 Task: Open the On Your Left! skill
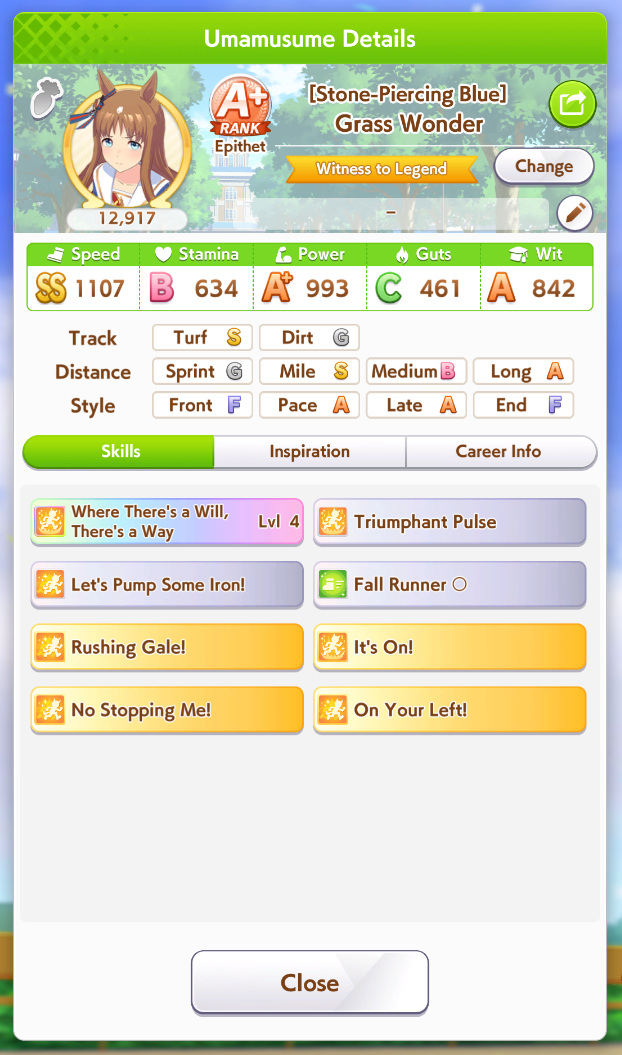pos(450,710)
